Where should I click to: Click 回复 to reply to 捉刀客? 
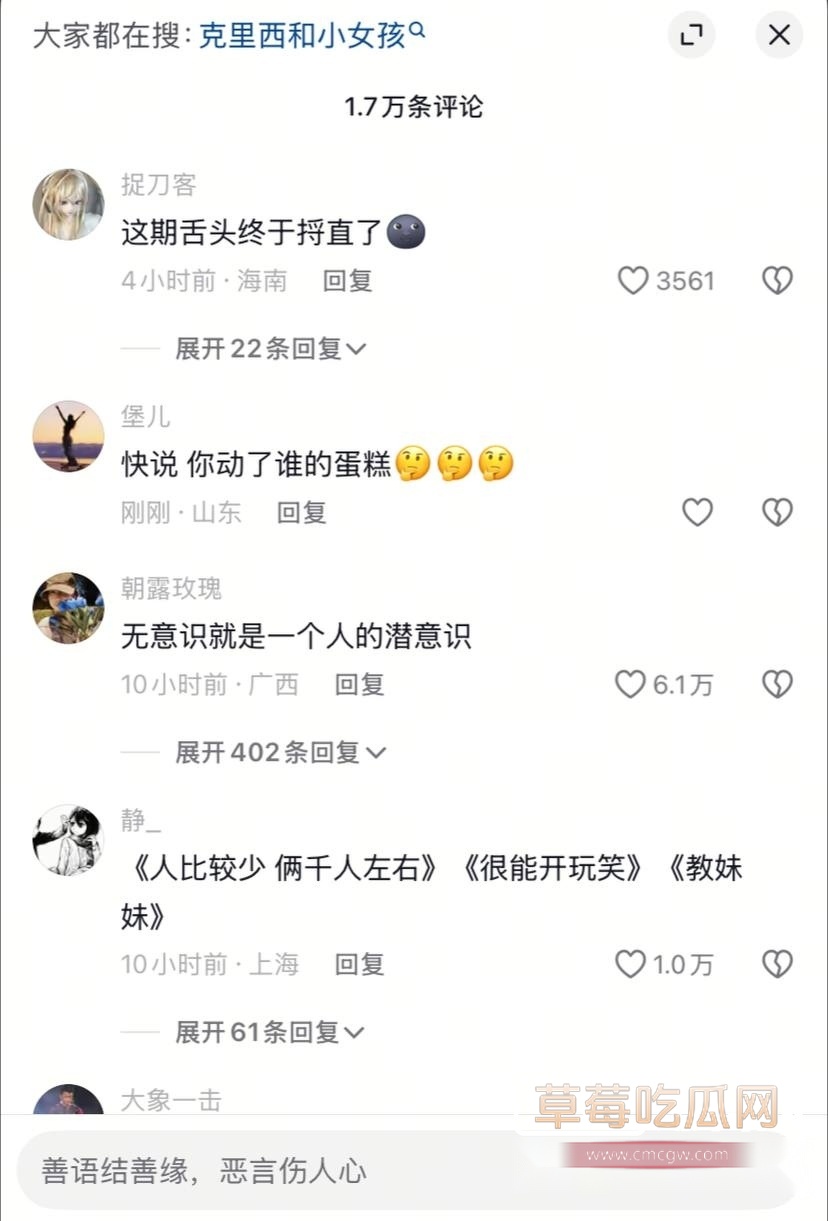[x=346, y=281]
